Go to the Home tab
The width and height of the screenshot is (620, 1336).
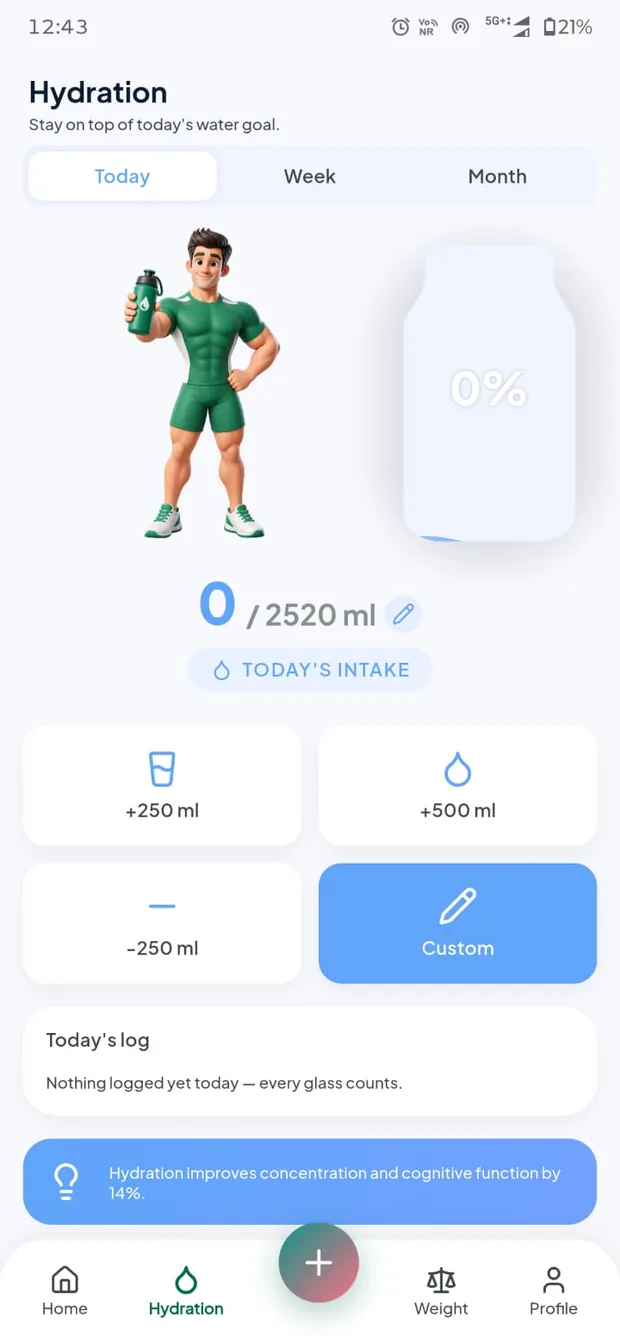click(x=65, y=1290)
